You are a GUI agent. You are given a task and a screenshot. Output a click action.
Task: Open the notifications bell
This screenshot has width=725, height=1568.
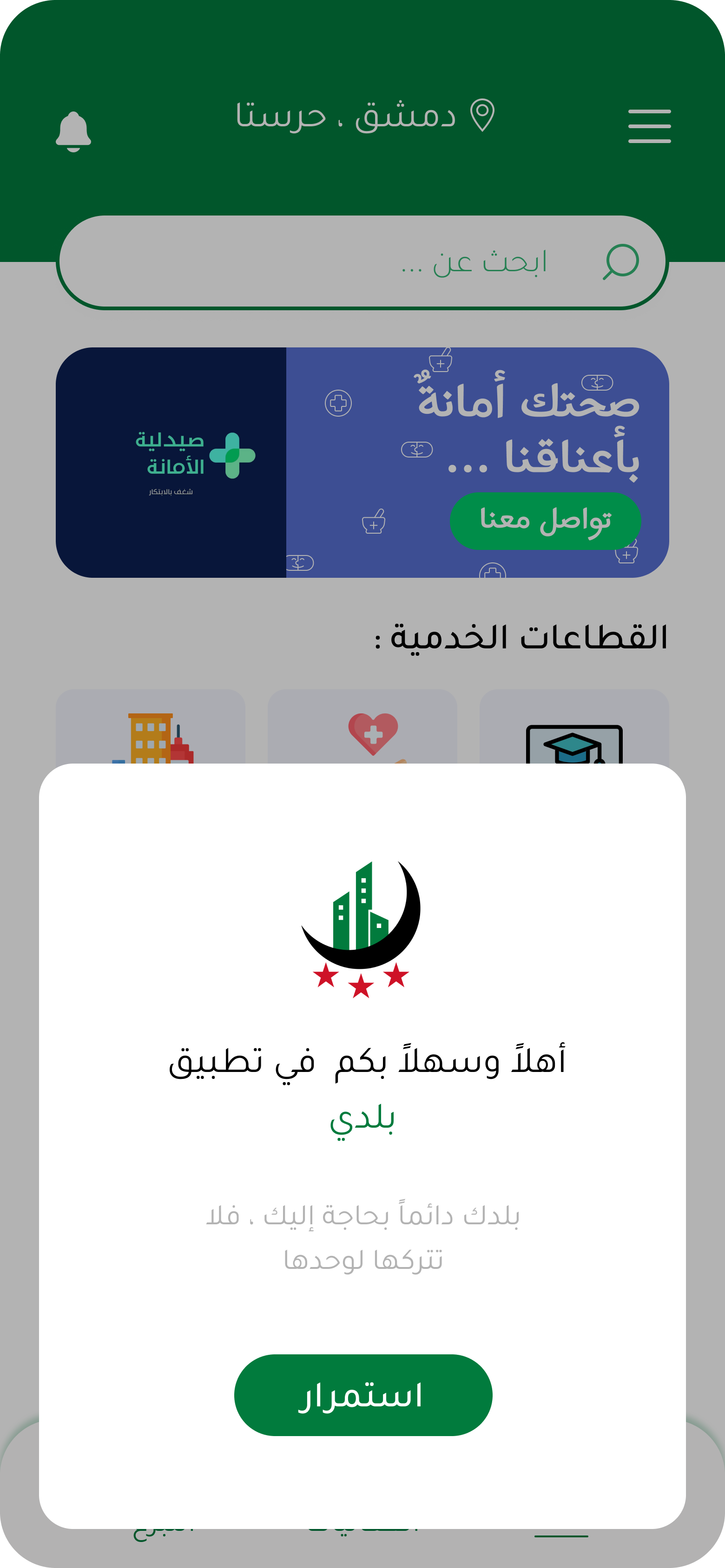(x=73, y=131)
